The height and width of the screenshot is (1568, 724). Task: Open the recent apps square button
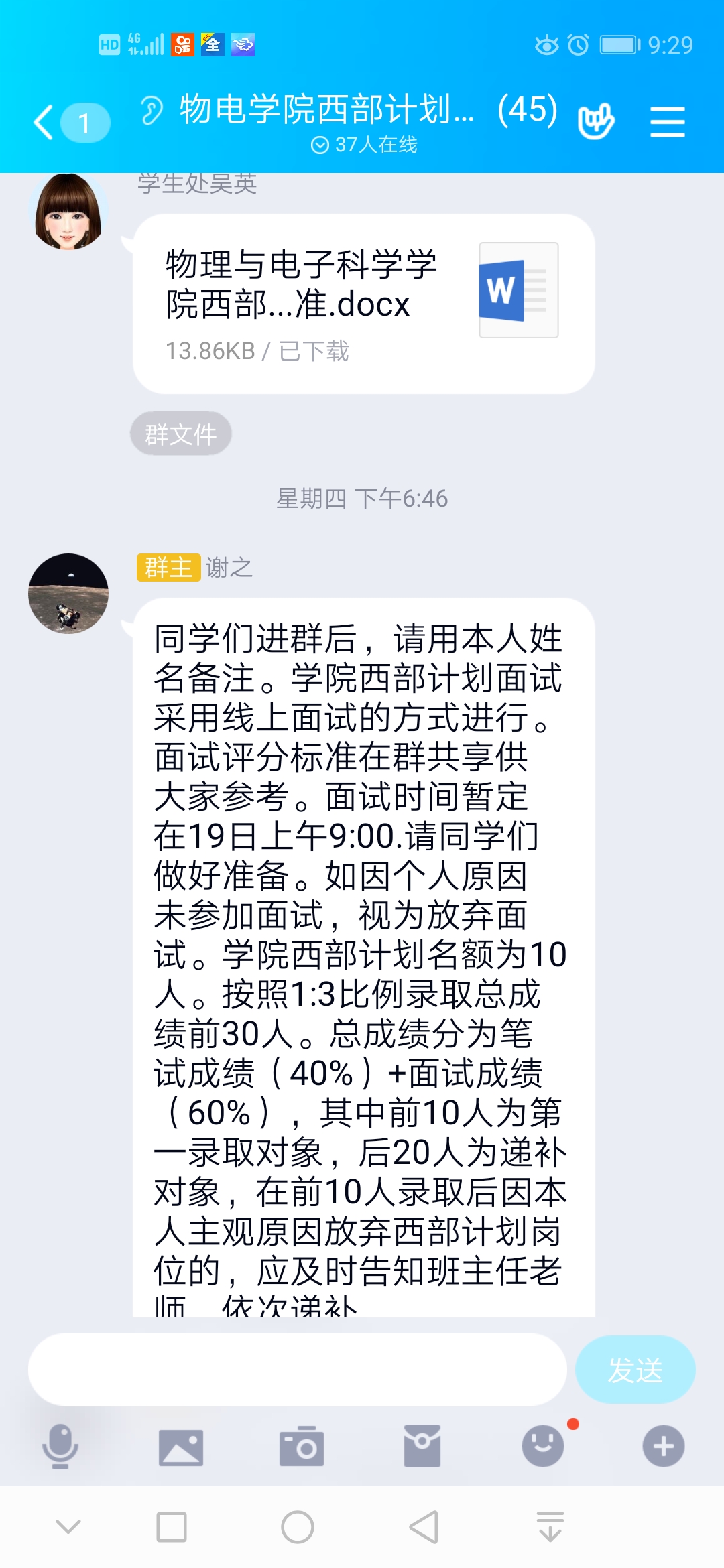(x=172, y=1528)
